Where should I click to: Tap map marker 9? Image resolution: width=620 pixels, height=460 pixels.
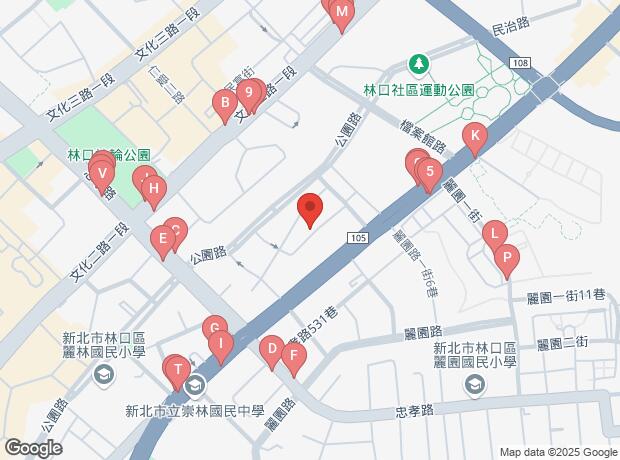pos(248,95)
